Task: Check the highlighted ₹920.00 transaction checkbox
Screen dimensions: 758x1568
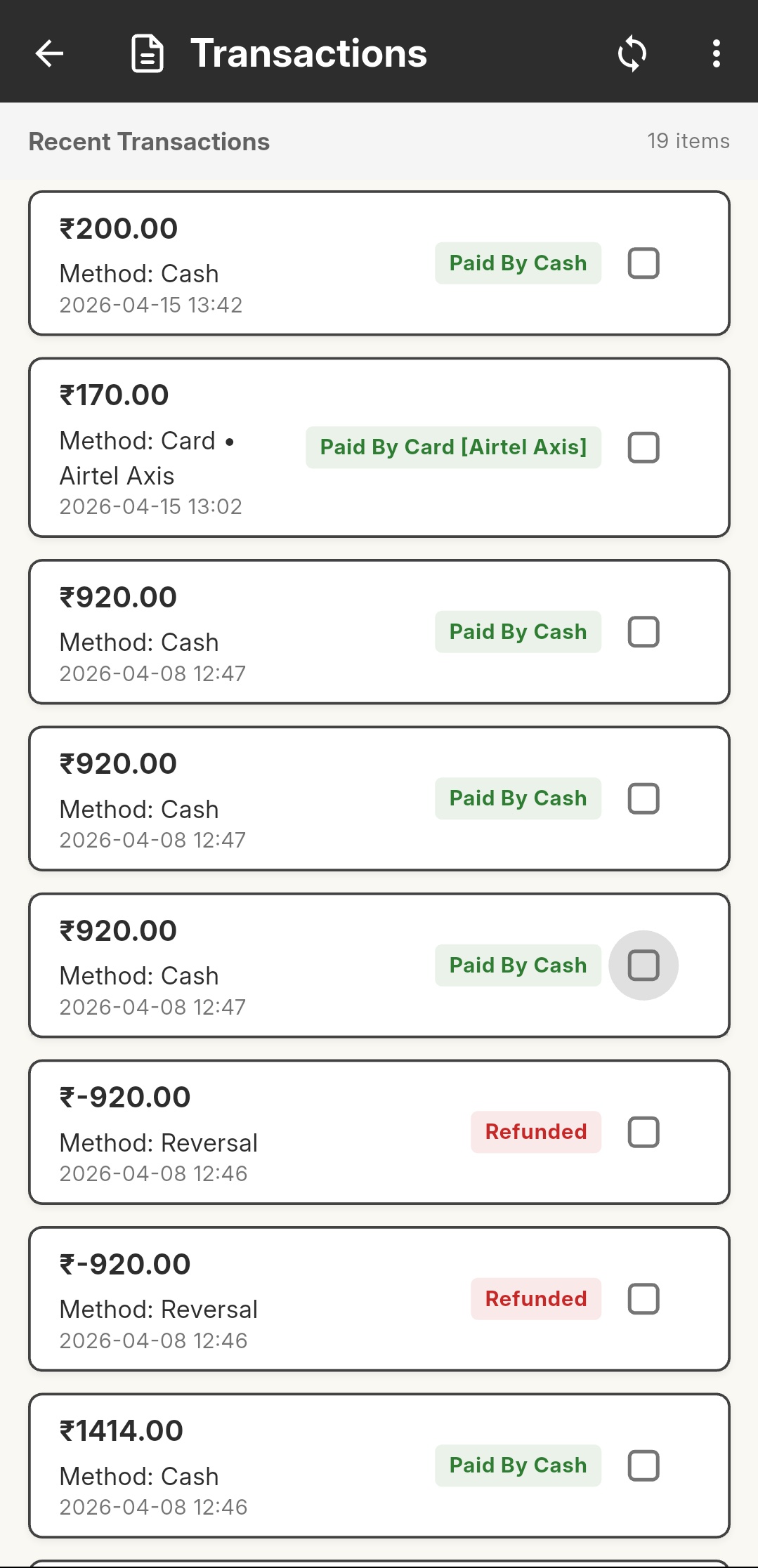Action: (643, 966)
